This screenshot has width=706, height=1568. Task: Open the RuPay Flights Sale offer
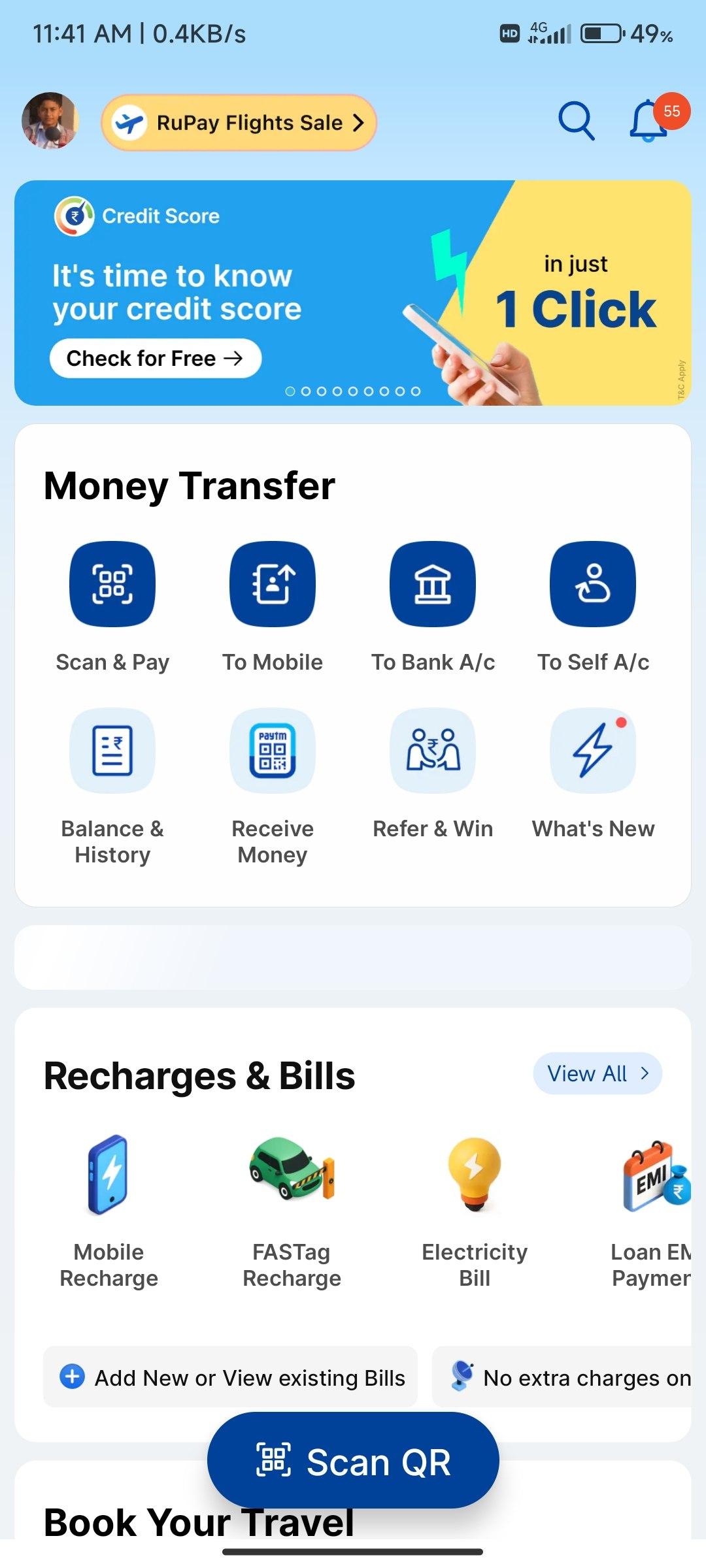point(239,123)
